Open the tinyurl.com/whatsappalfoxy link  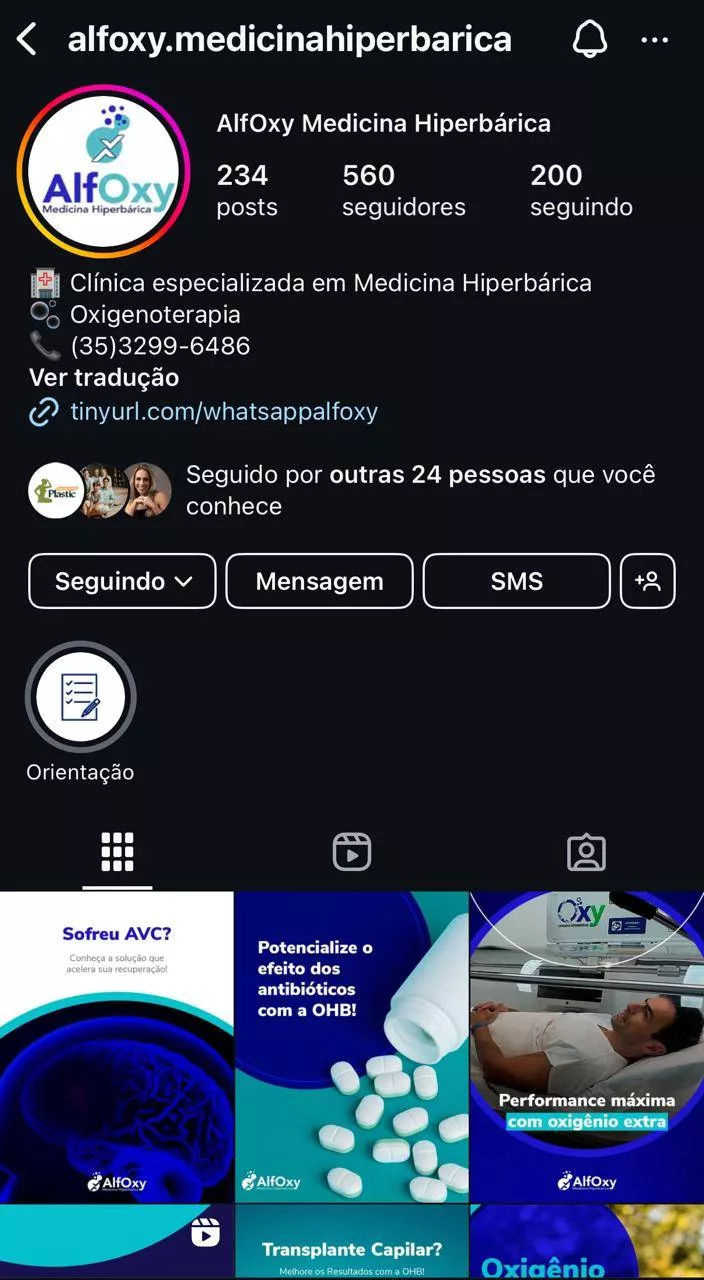click(x=223, y=411)
